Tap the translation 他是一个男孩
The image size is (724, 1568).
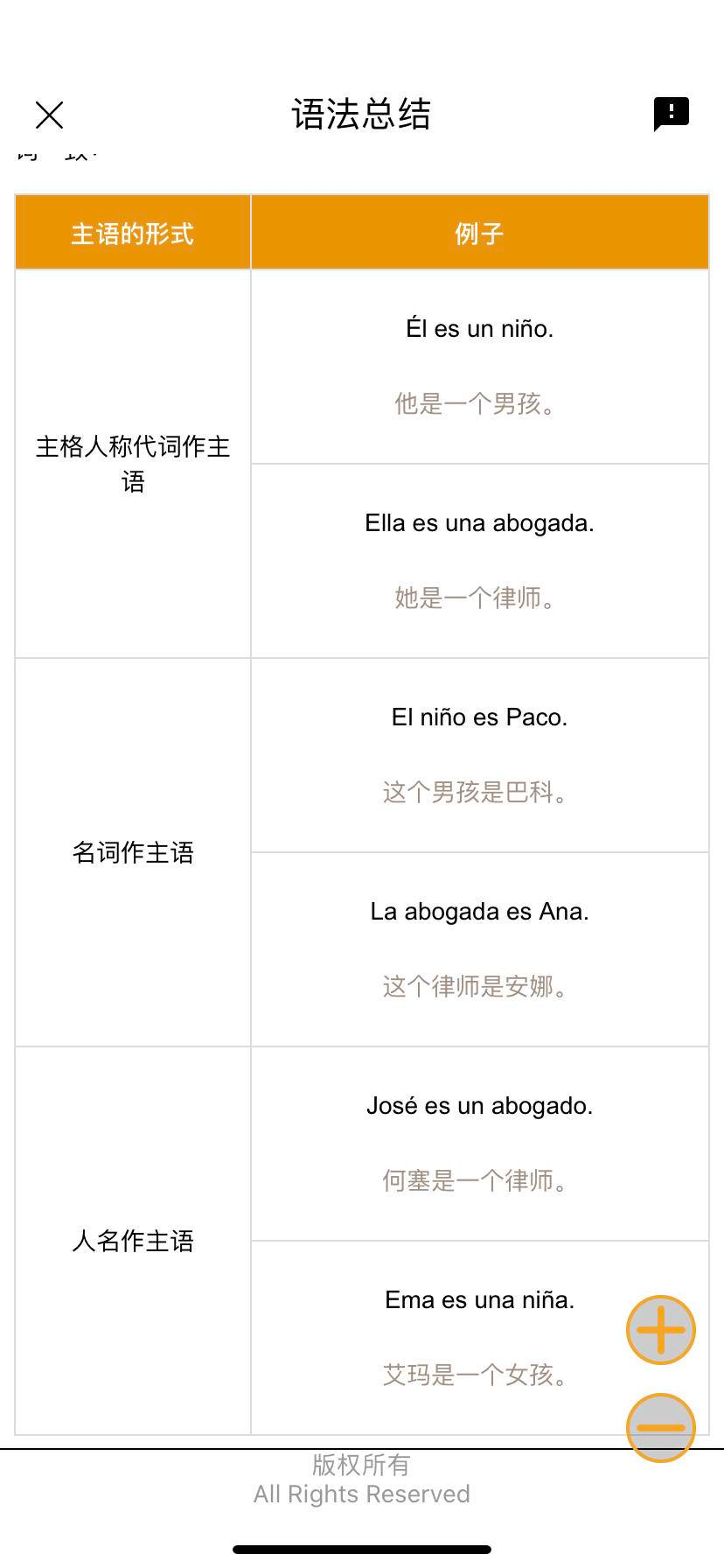tap(479, 404)
